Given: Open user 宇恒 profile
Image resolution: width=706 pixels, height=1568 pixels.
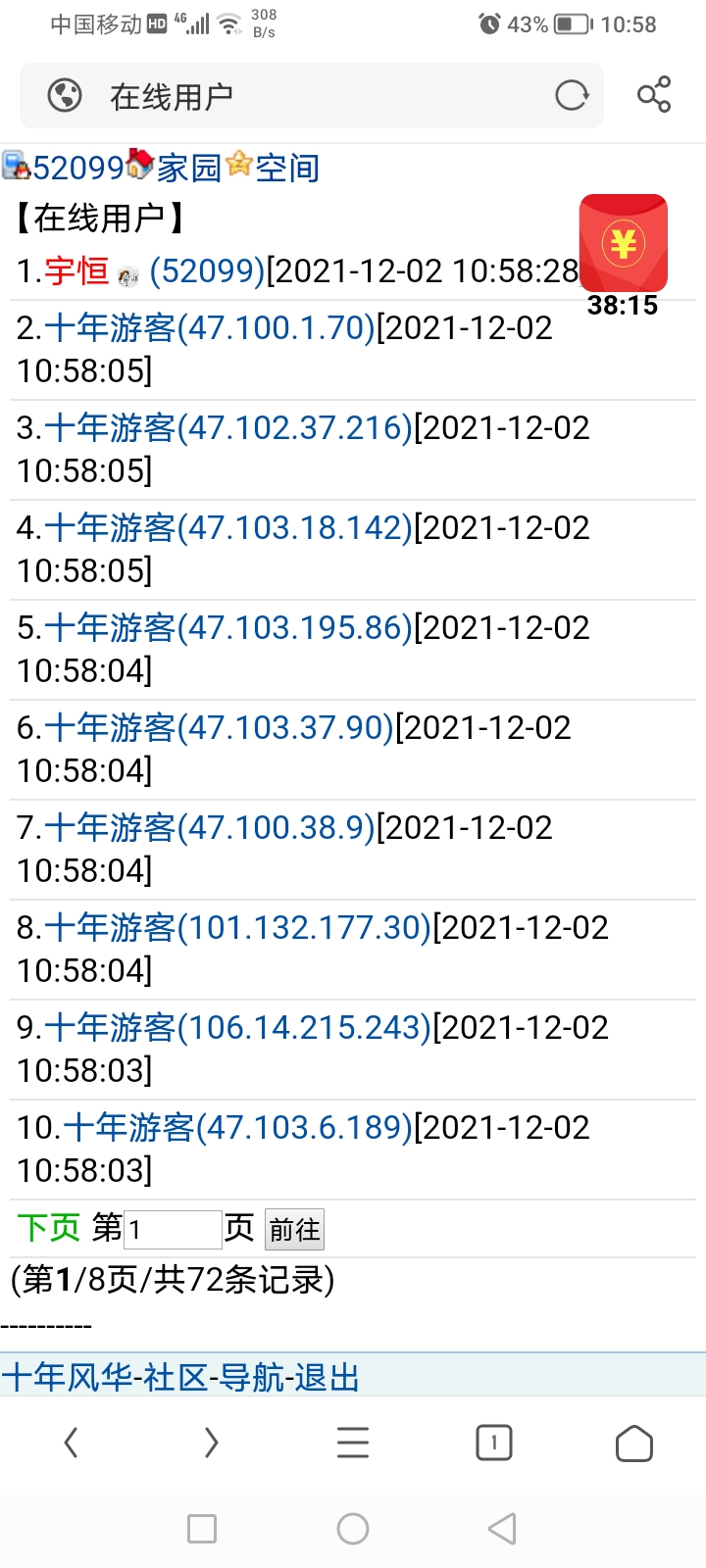Looking at the screenshot, I should 76,270.
